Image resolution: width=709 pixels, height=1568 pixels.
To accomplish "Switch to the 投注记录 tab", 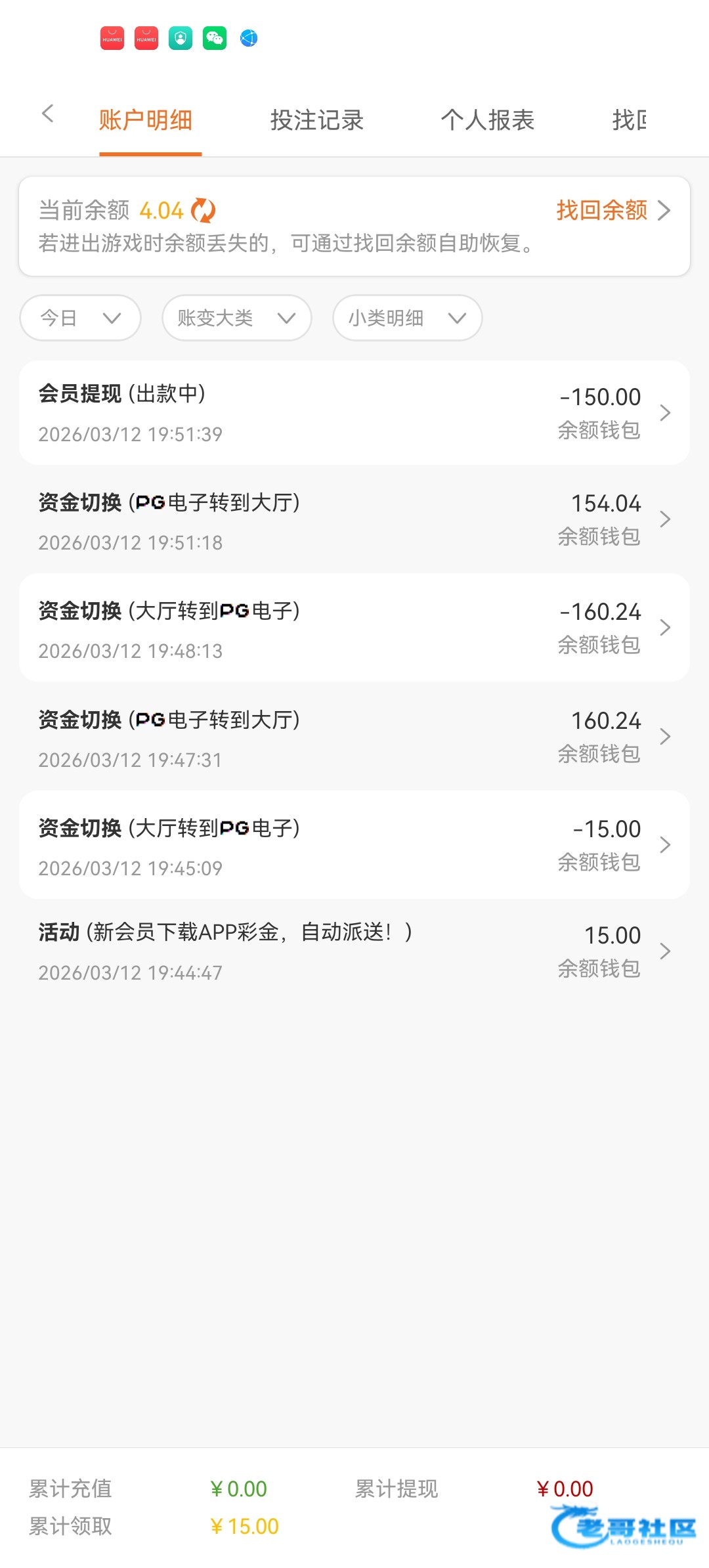I will [x=317, y=120].
